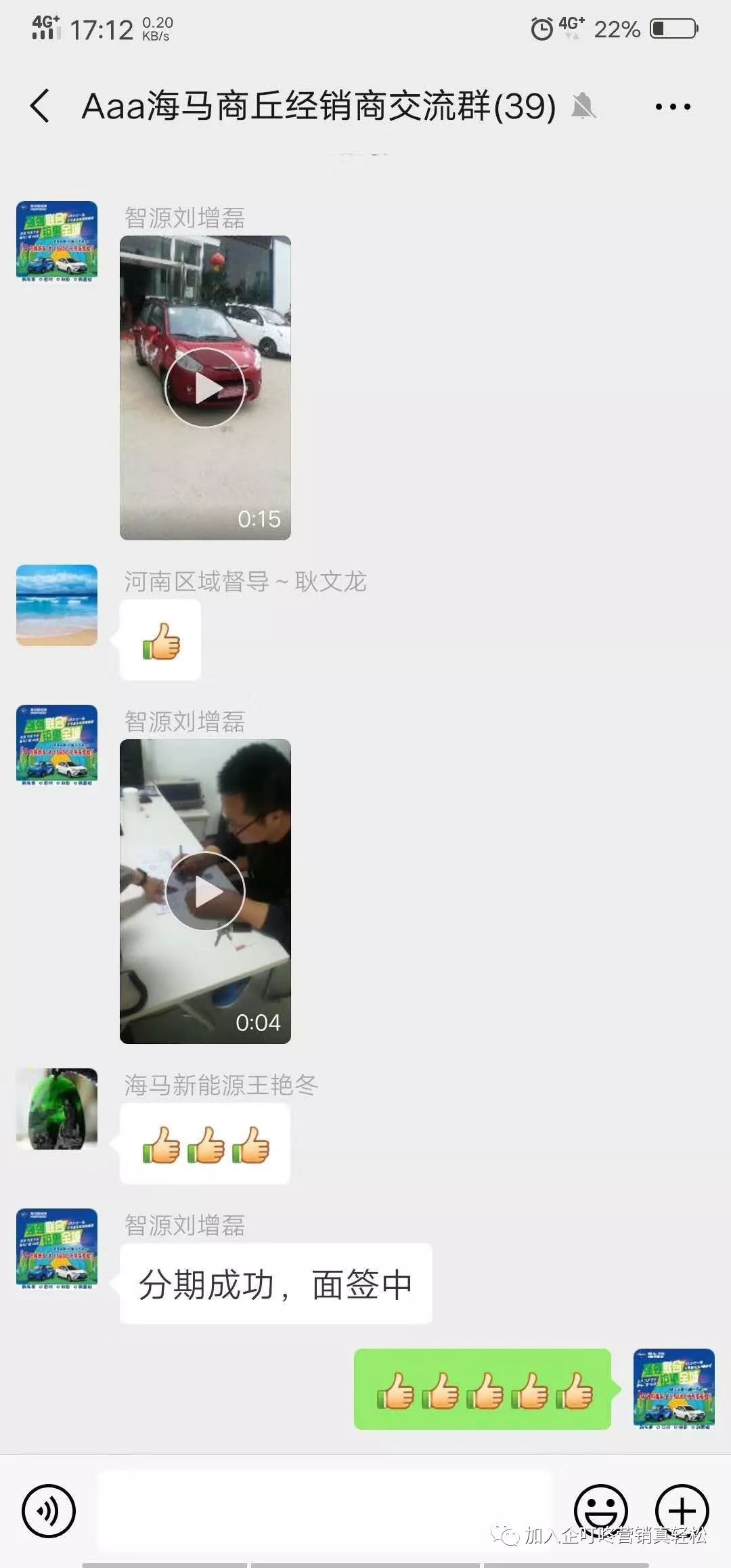This screenshot has width=731, height=1568.
Task: Open the group chat overflow menu
Action: click(x=672, y=106)
